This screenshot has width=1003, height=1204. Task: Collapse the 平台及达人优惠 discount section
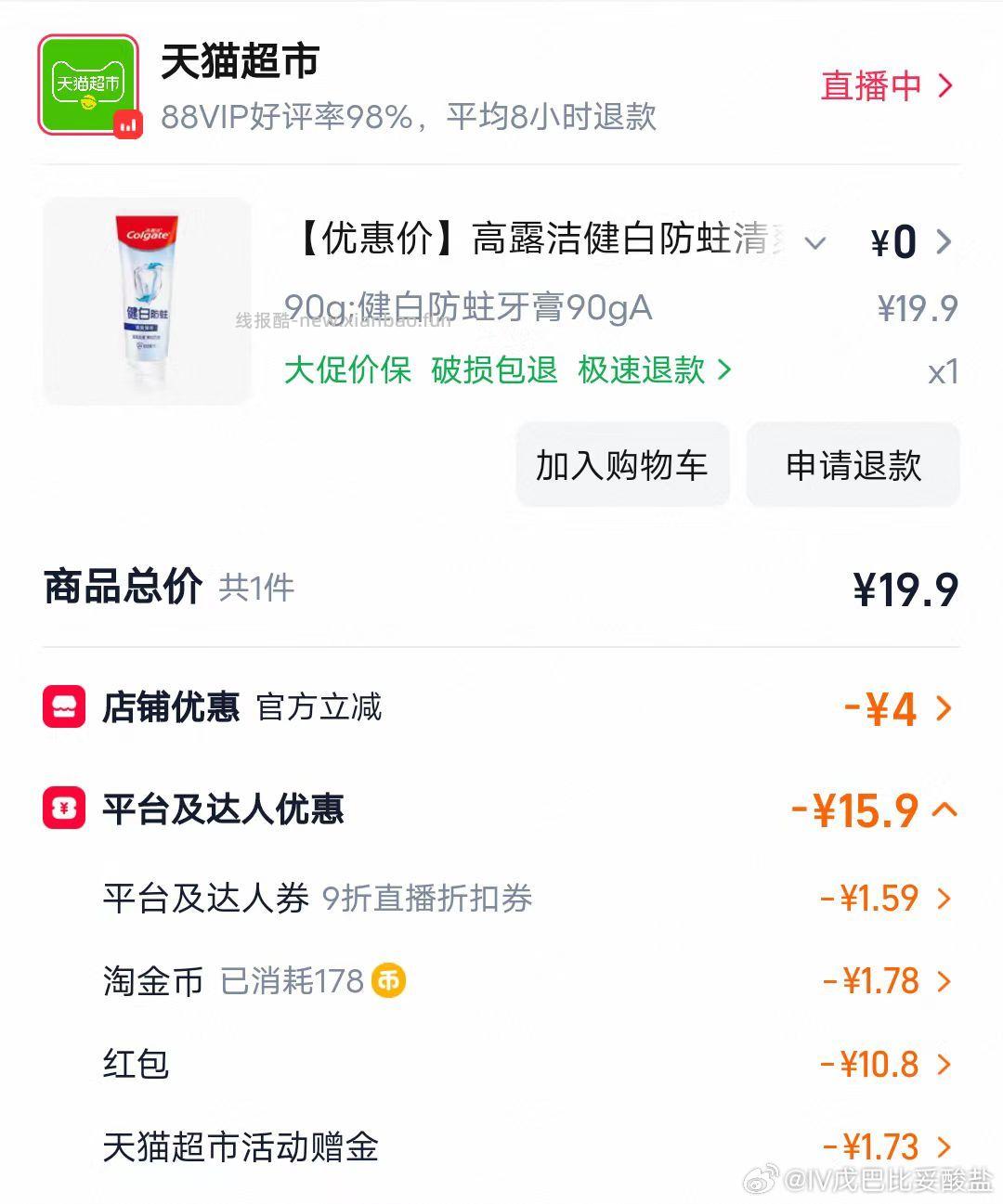click(945, 809)
